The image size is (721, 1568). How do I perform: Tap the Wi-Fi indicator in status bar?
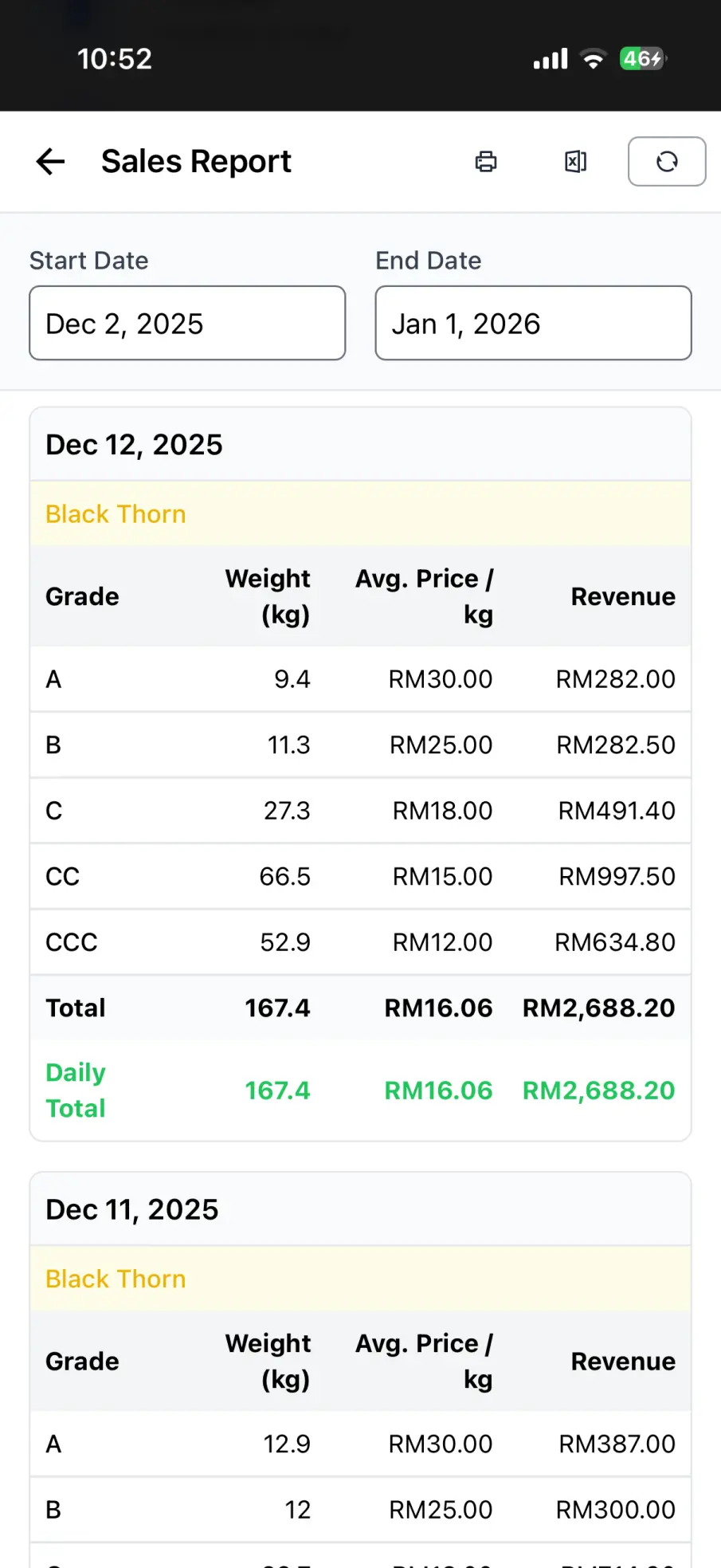pyautogui.click(x=593, y=57)
